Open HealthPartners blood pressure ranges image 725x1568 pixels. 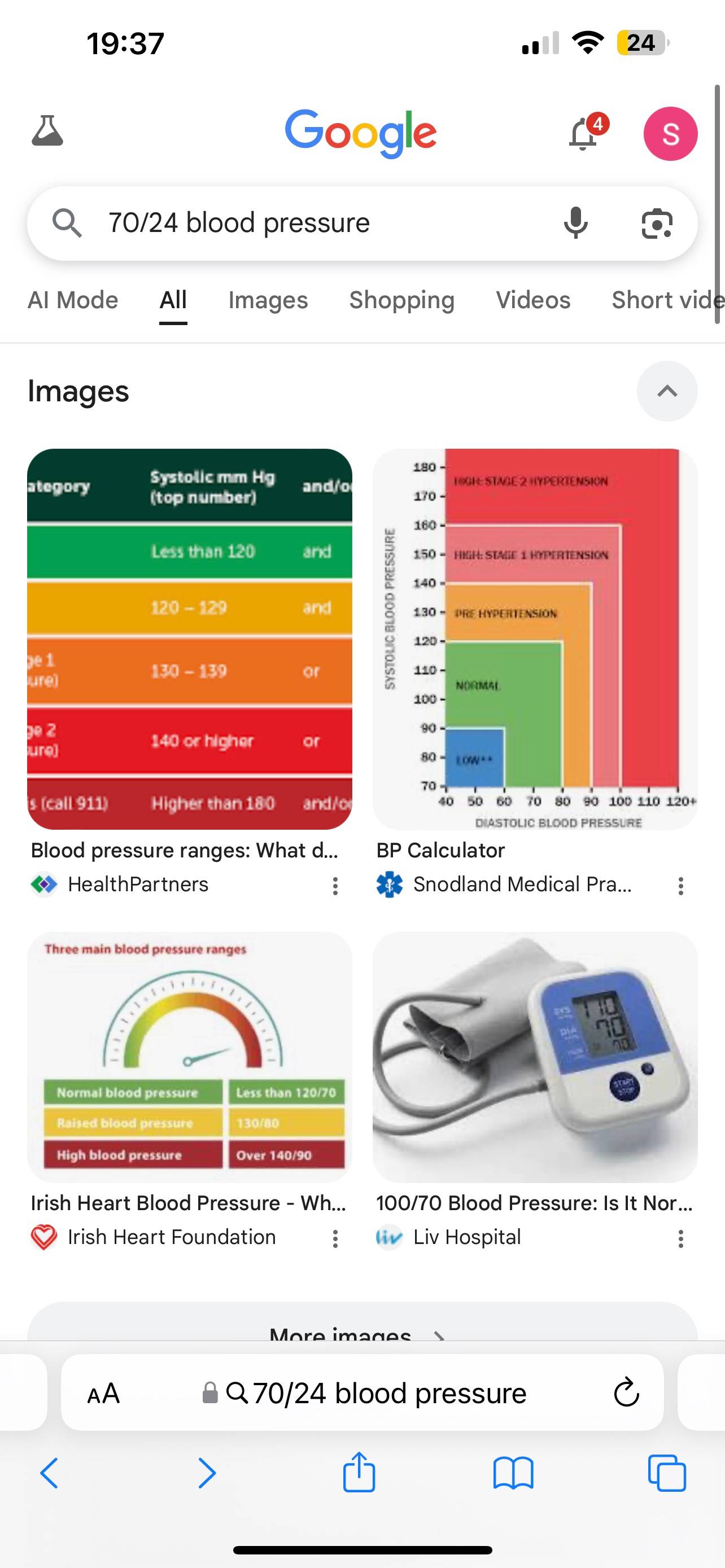pyautogui.click(x=189, y=639)
